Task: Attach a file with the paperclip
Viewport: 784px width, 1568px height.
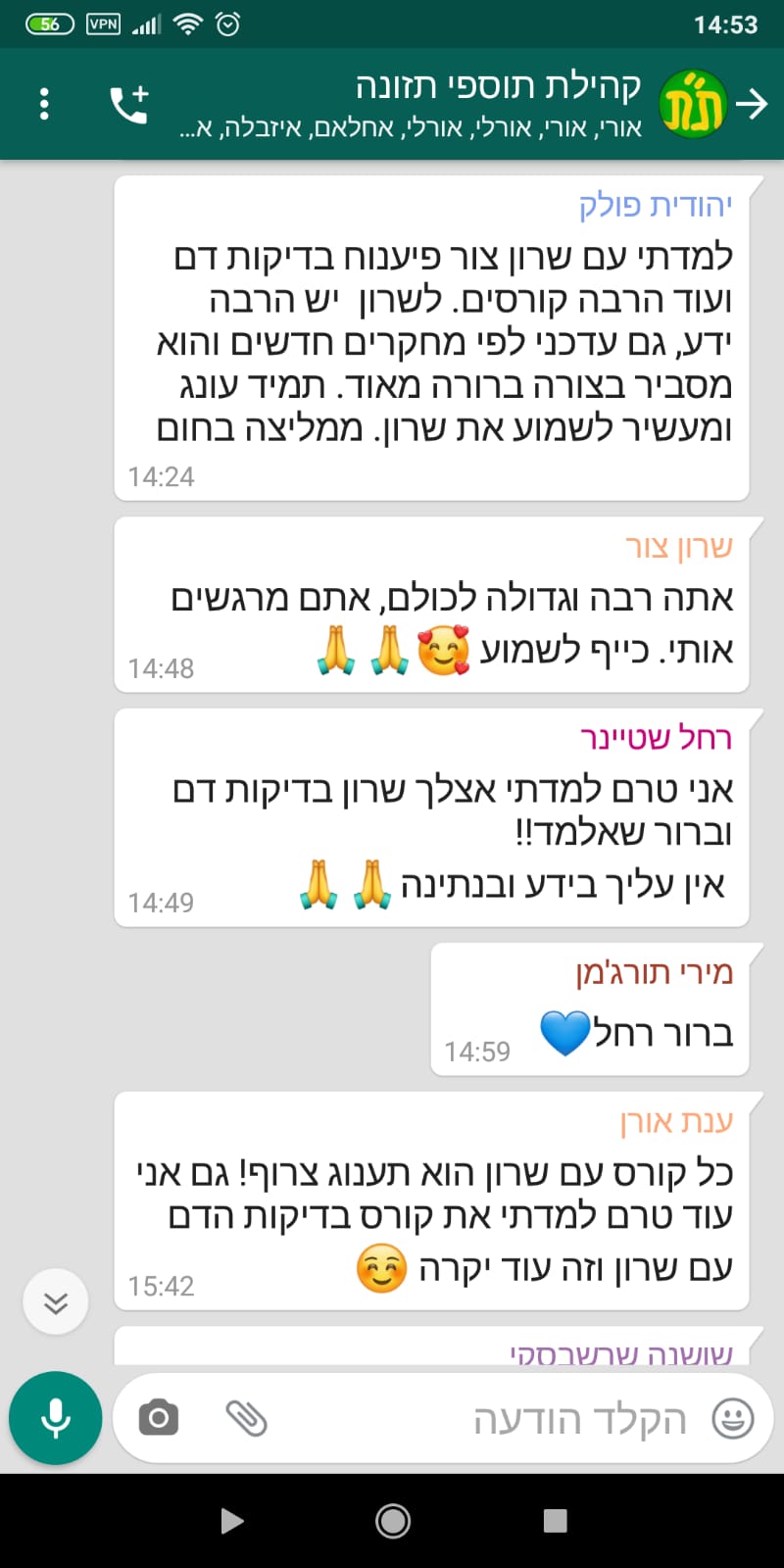Action: (x=246, y=1418)
